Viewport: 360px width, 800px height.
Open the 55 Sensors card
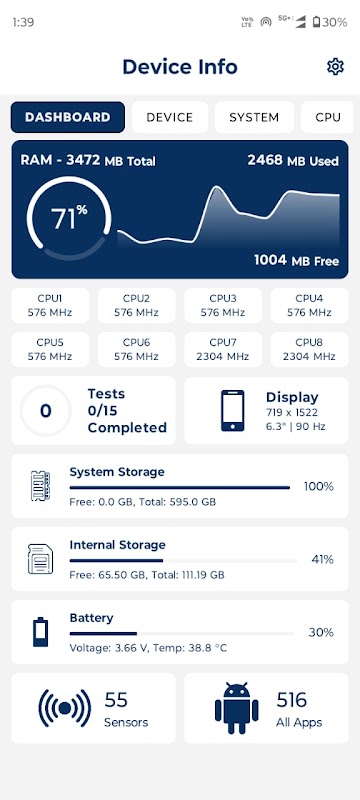pos(93,708)
